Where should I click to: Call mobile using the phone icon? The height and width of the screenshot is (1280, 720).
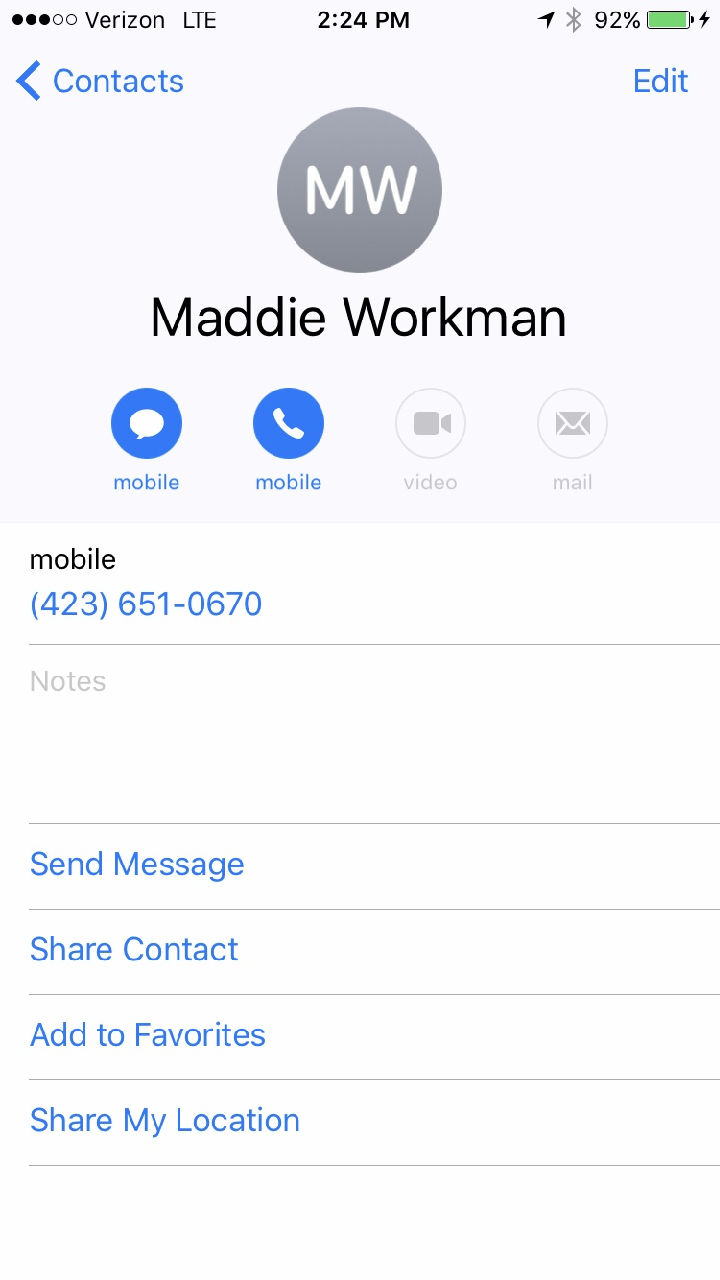[288, 424]
